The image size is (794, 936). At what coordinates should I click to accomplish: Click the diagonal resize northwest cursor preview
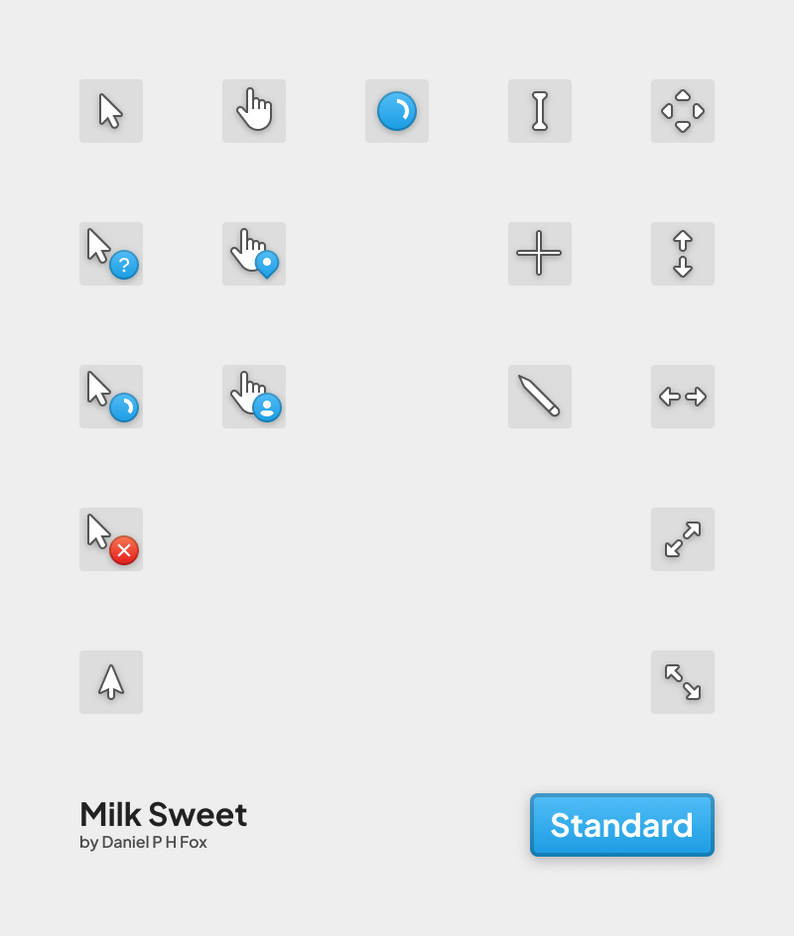coord(682,682)
